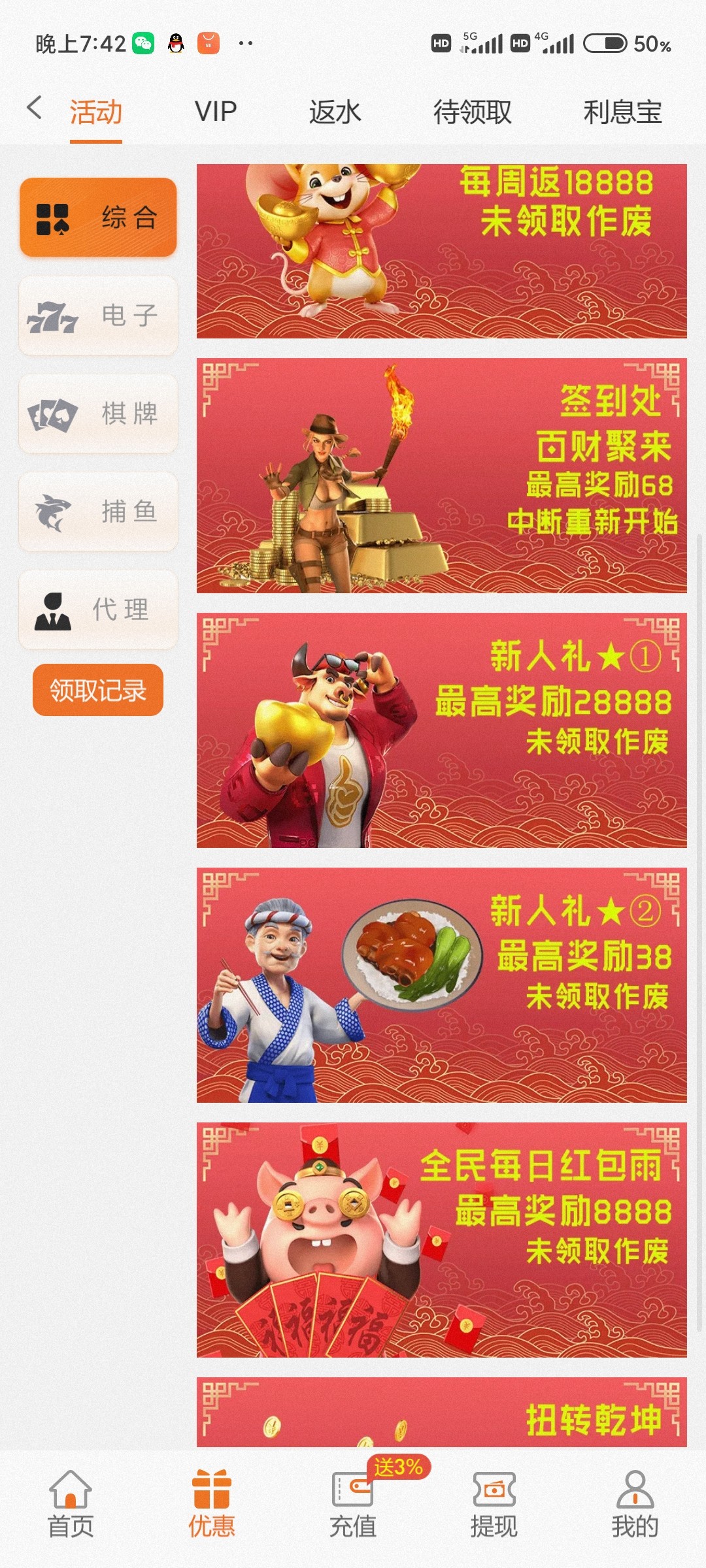The width and height of the screenshot is (706, 1568).
Task: Open the 签到处 sign-in promotion banner
Action: pos(441,476)
